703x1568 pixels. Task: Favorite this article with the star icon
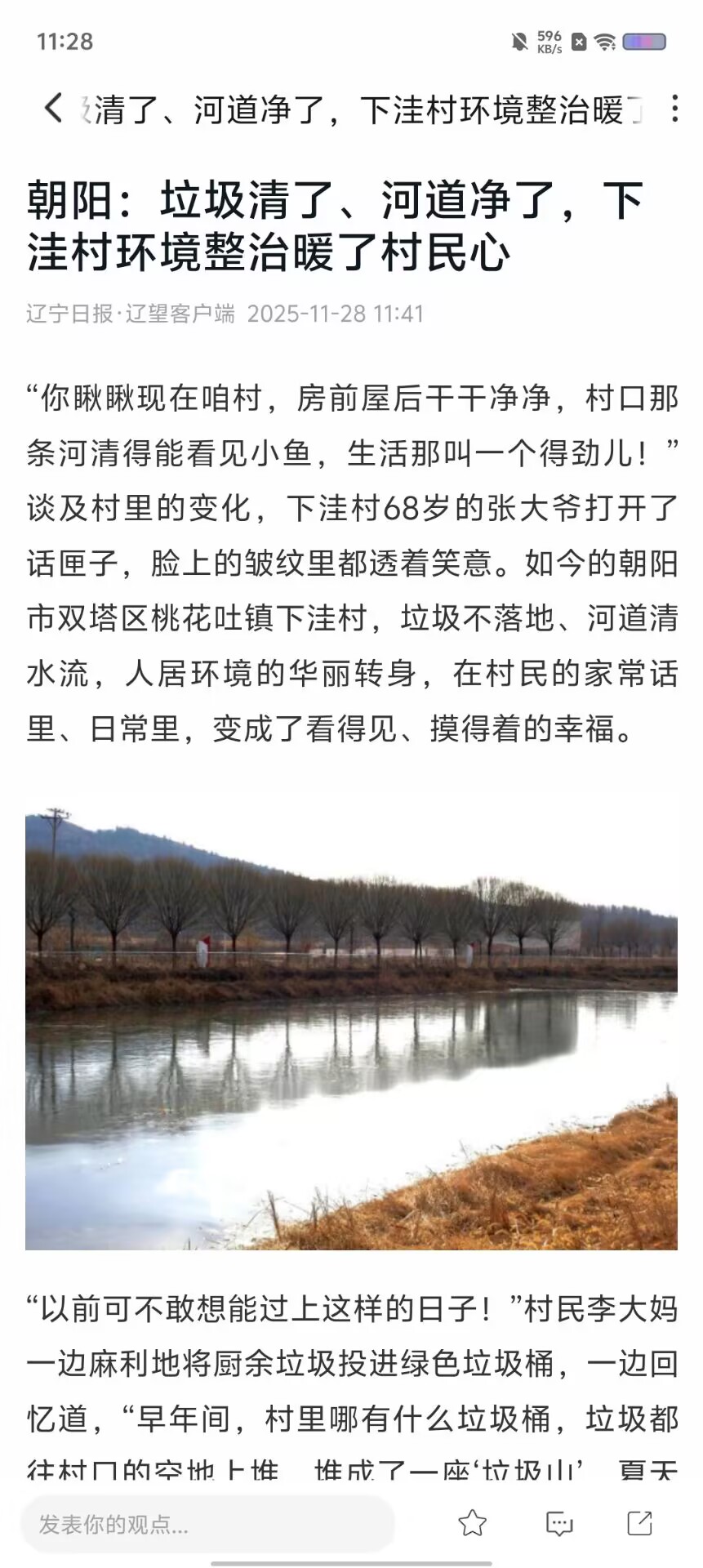472,1523
